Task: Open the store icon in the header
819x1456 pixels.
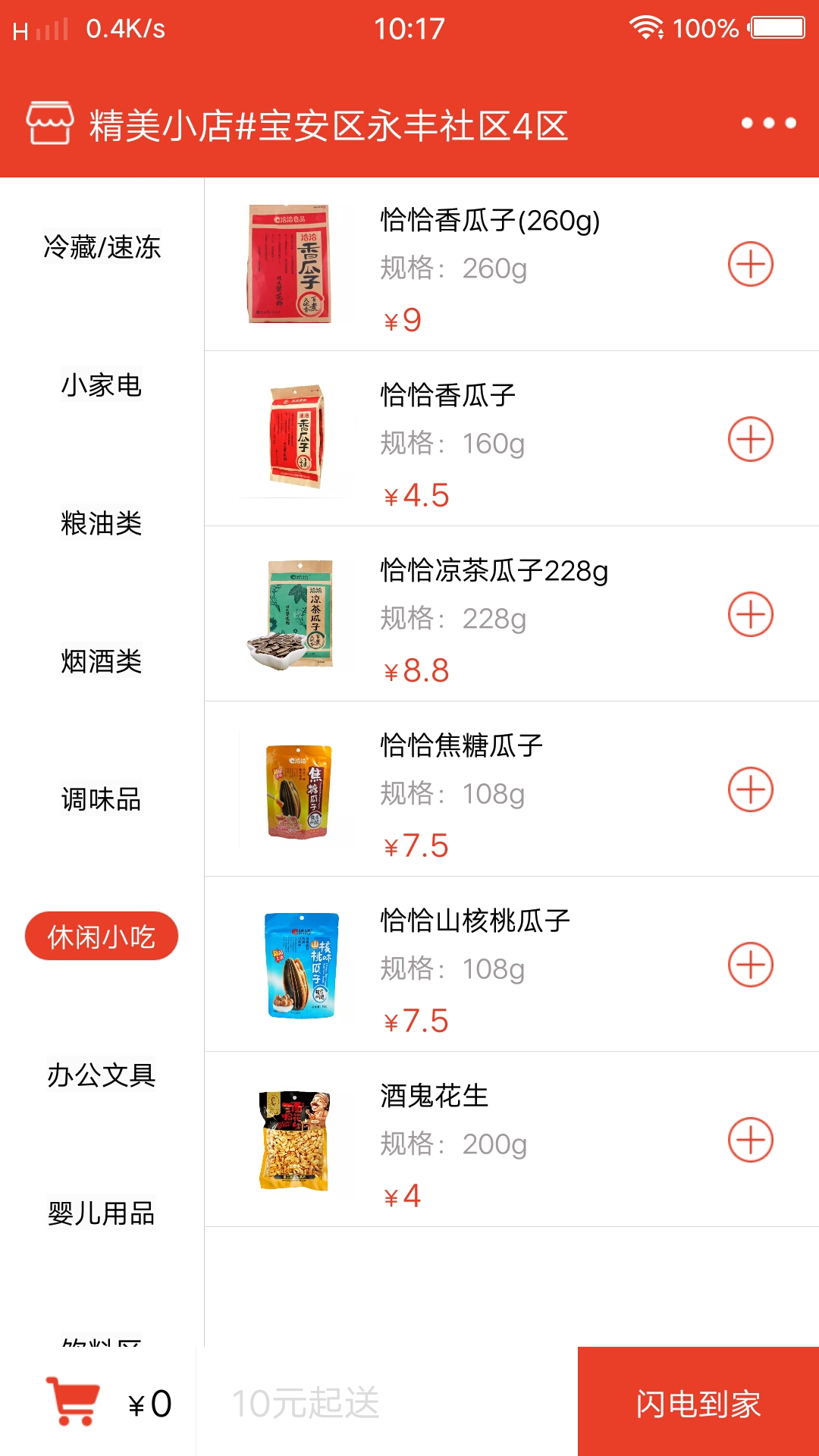Action: point(49,121)
